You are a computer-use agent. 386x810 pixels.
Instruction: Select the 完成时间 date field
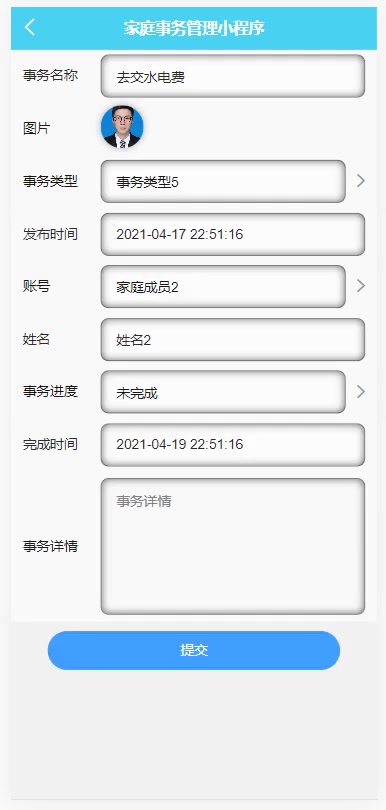233,445
